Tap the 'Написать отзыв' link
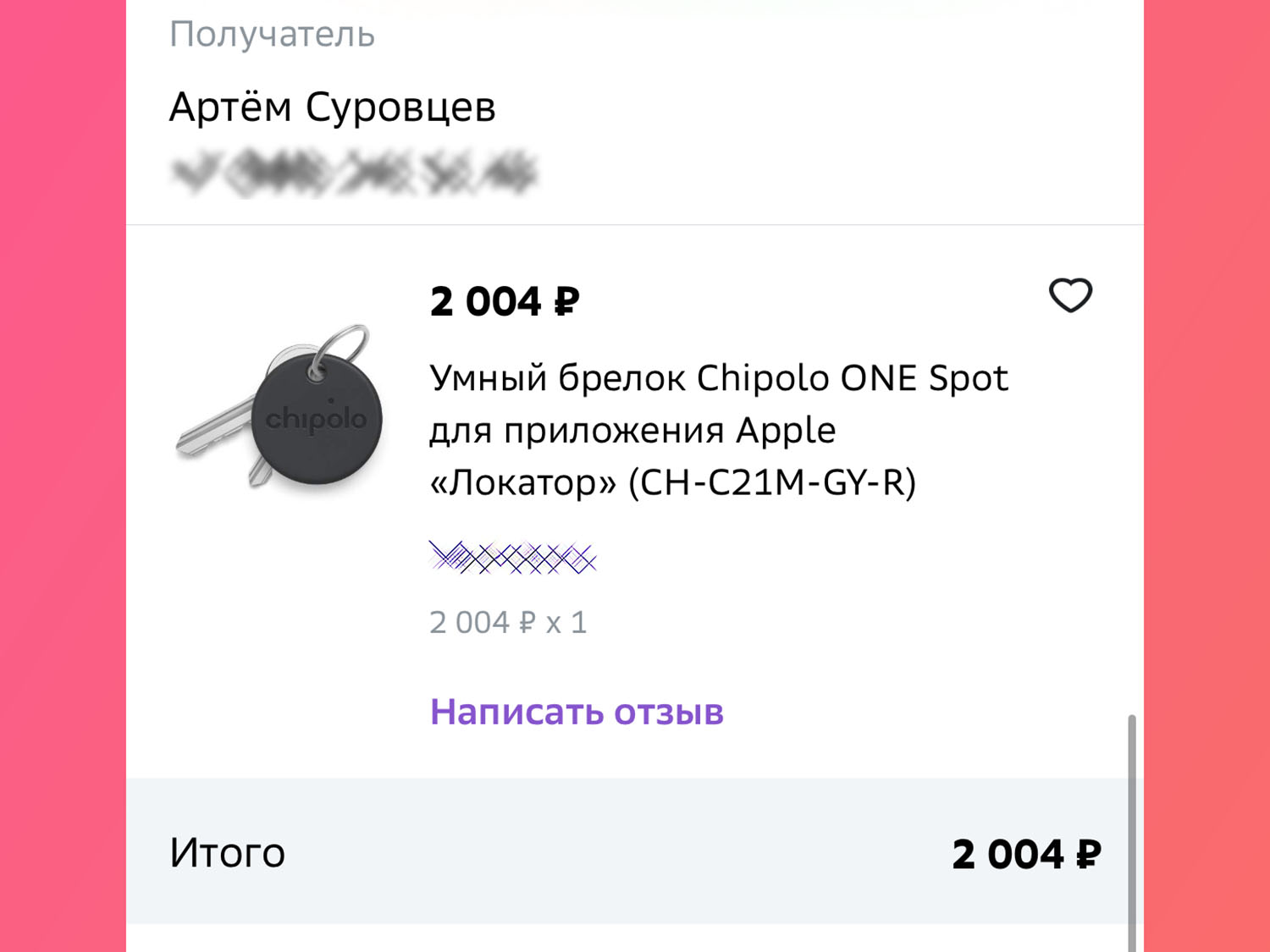The height and width of the screenshot is (952, 1270). [x=577, y=712]
